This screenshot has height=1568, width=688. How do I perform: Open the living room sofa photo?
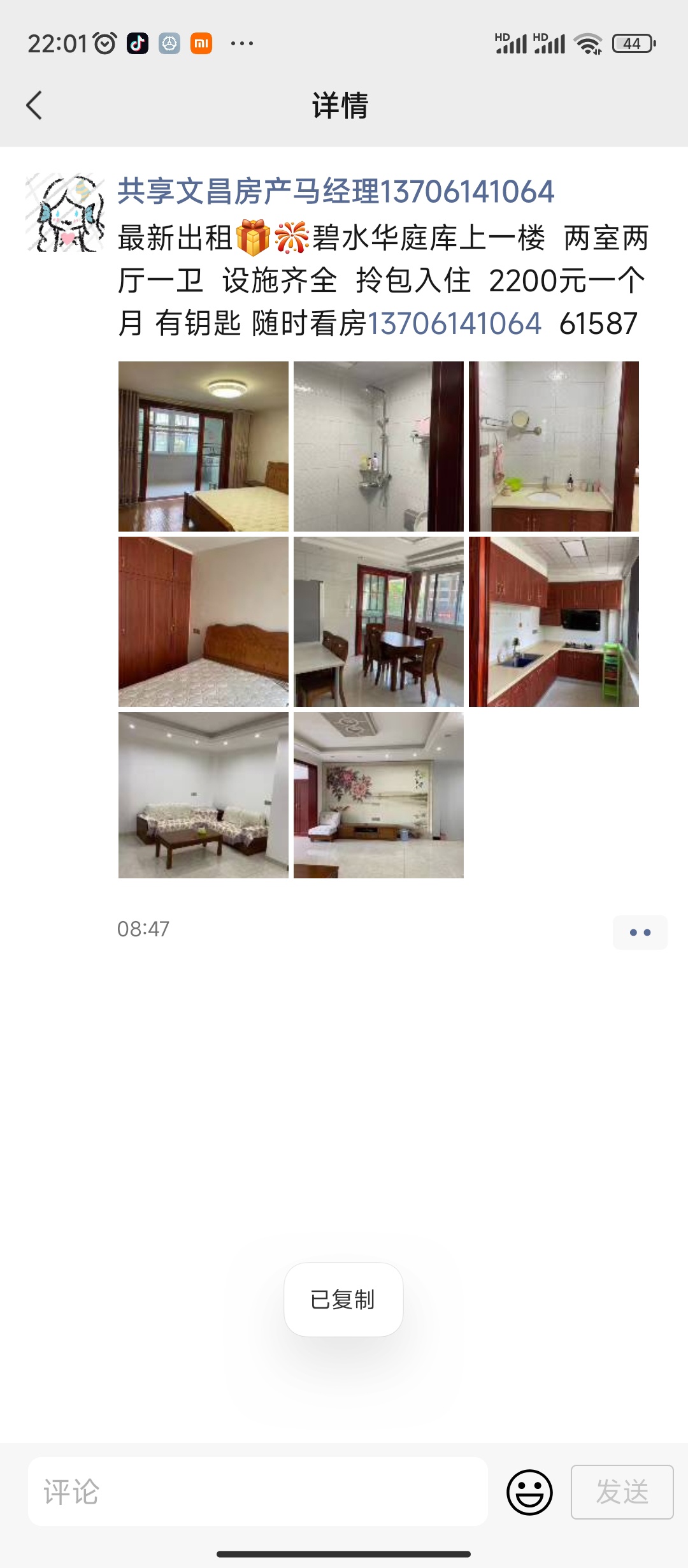(203, 795)
